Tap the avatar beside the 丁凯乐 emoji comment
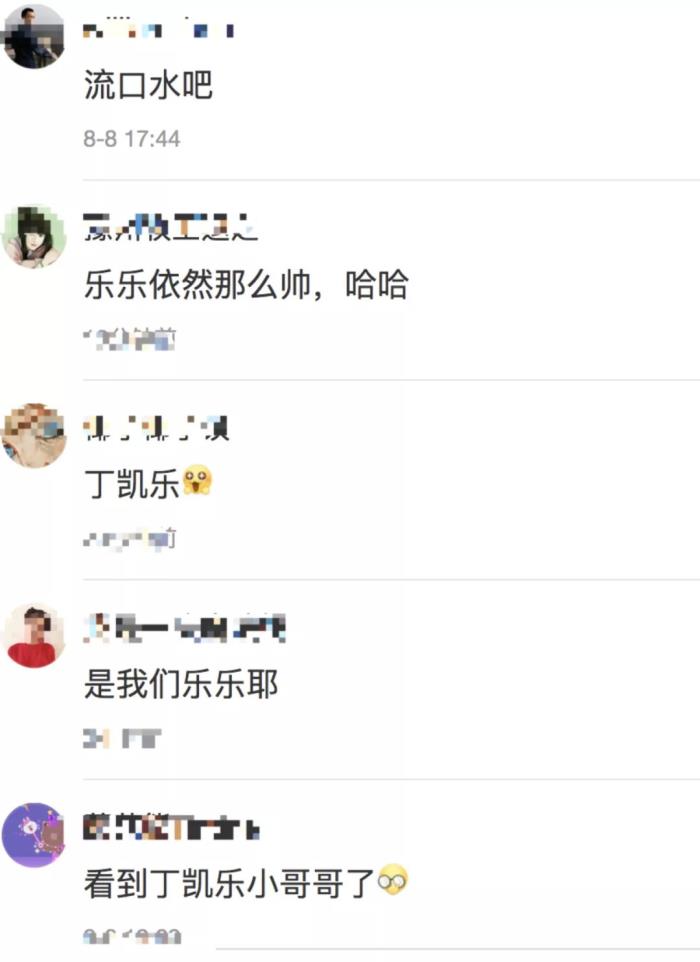 click(x=34, y=435)
